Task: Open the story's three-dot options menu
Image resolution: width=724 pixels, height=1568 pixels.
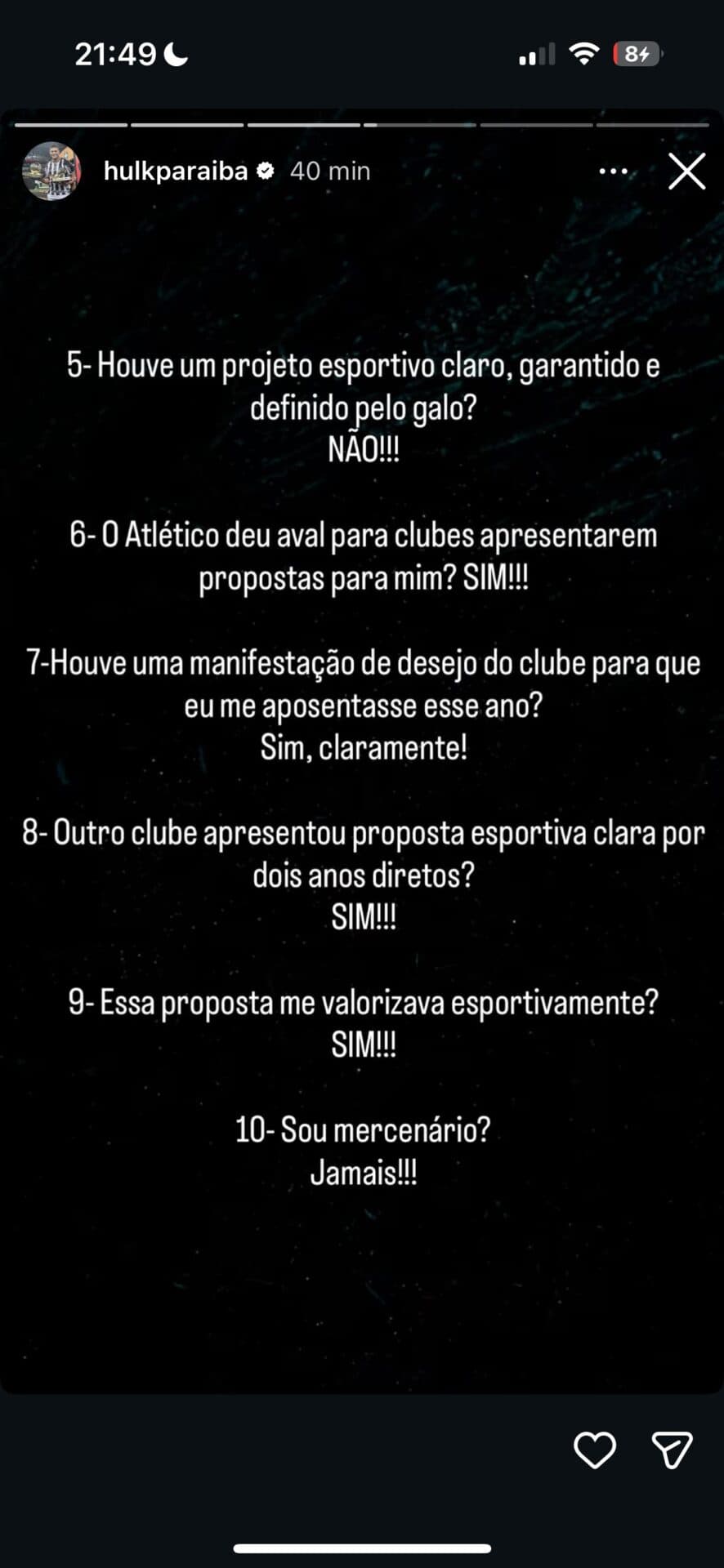Action: tap(613, 171)
